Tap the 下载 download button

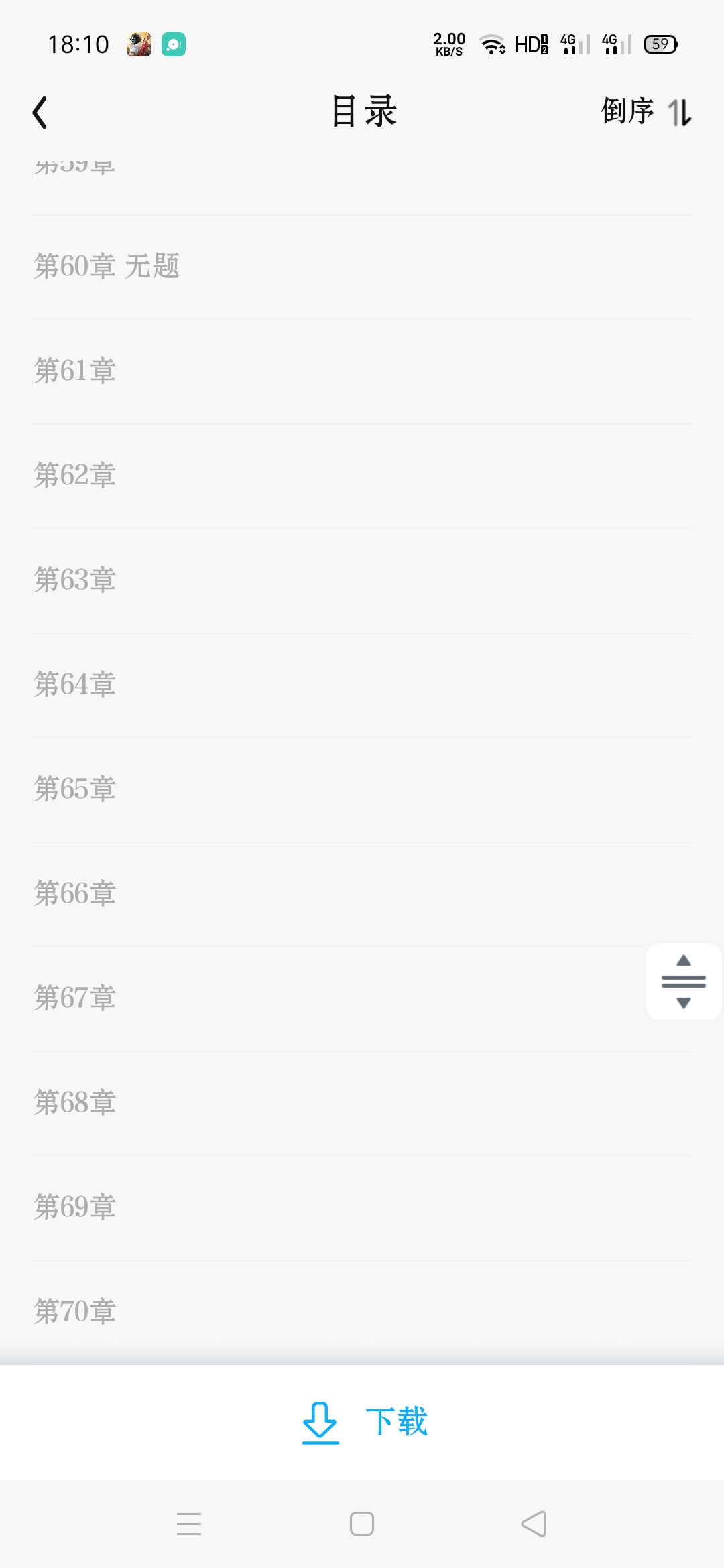click(364, 1421)
